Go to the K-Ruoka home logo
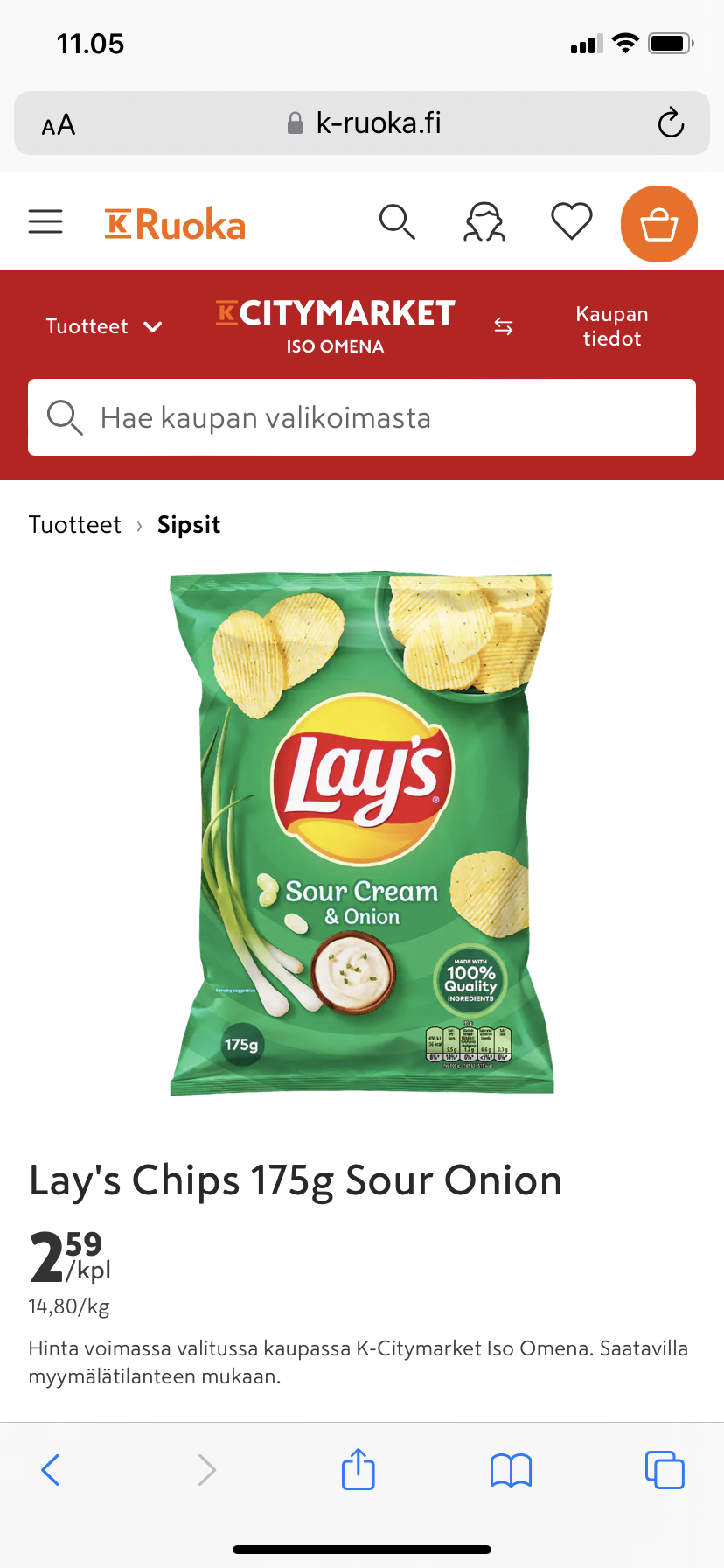724x1568 pixels. [x=175, y=224]
